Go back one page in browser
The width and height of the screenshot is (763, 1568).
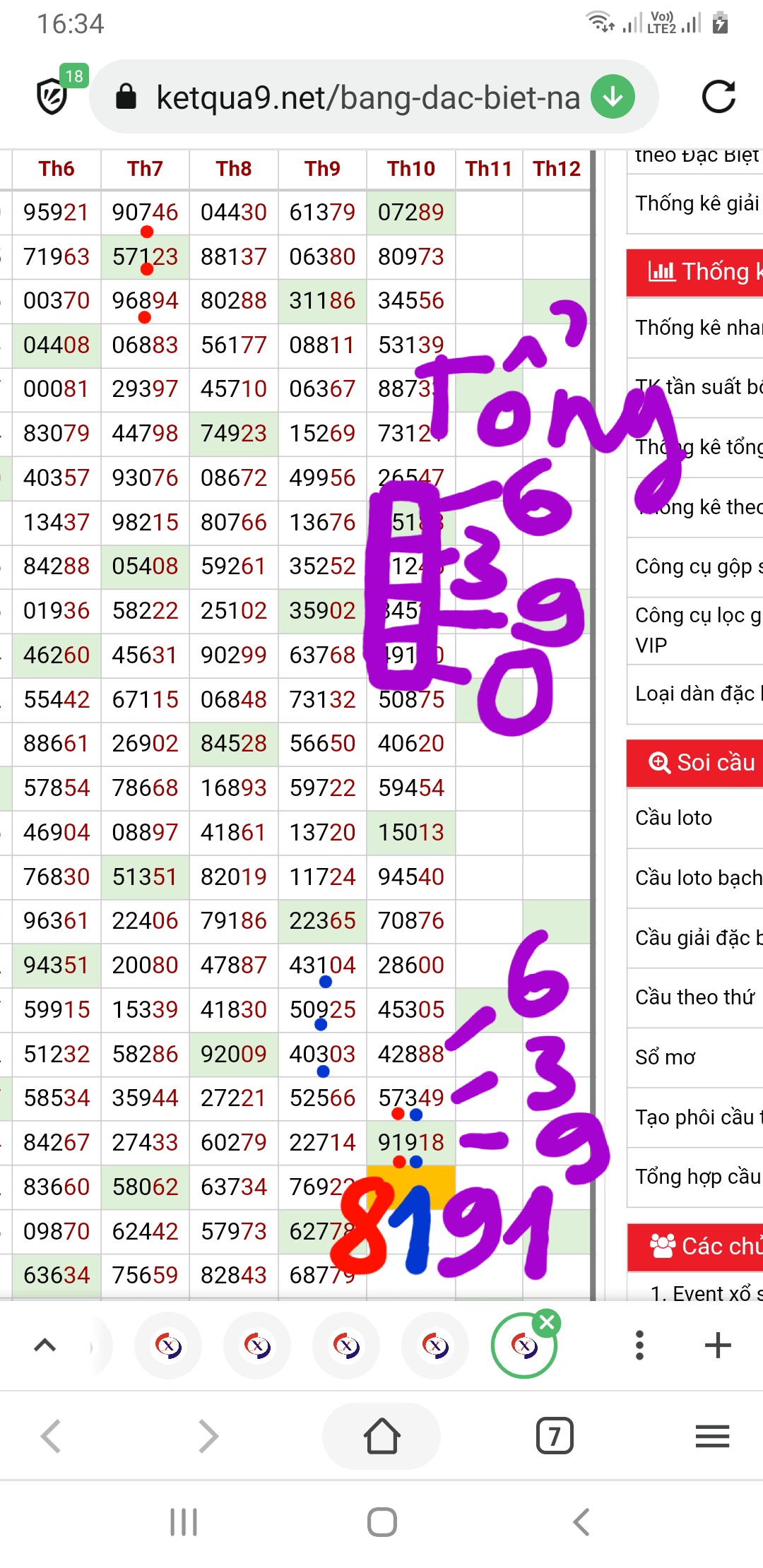pos(51,1436)
